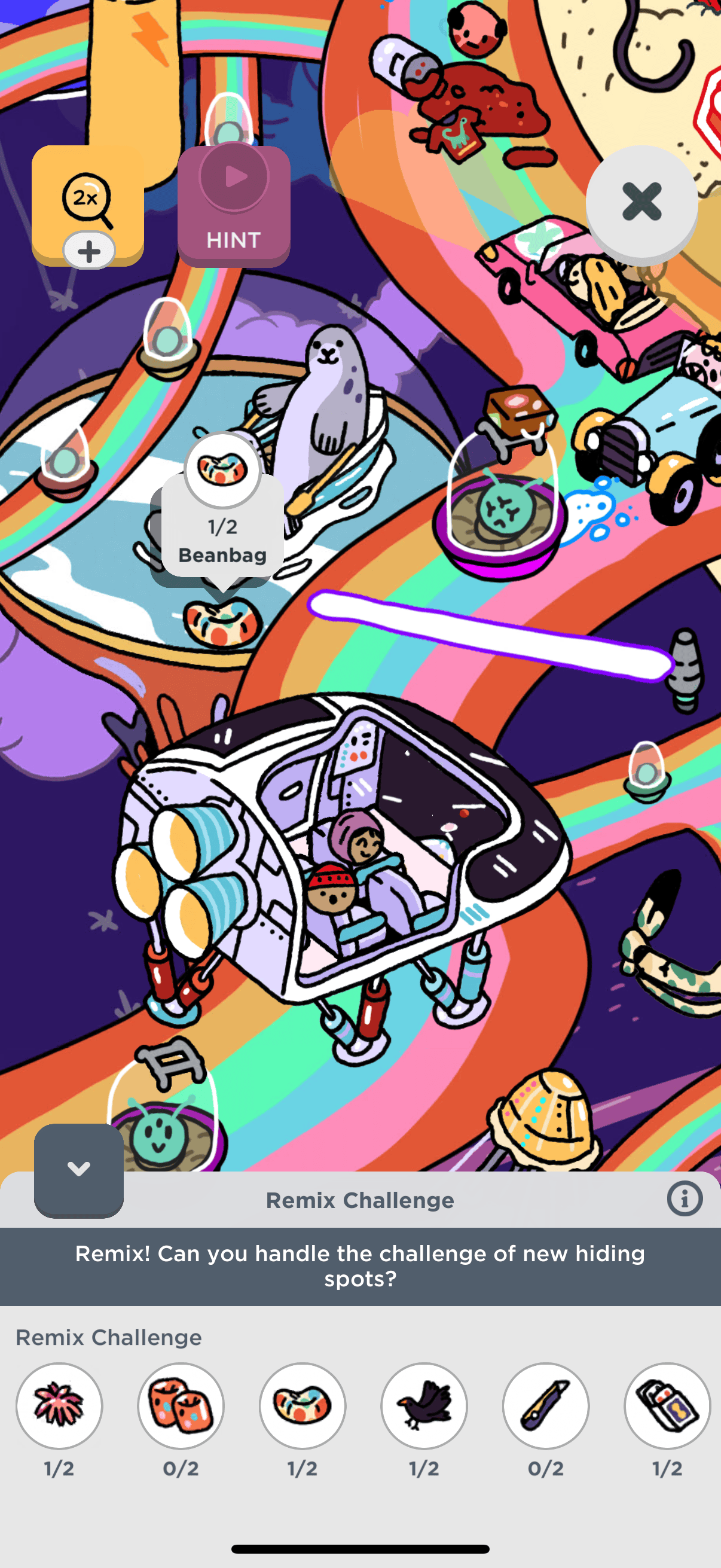
Task: Collapse the Remix Challenge panel
Action: pyautogui.click(x=78, y=1170)
